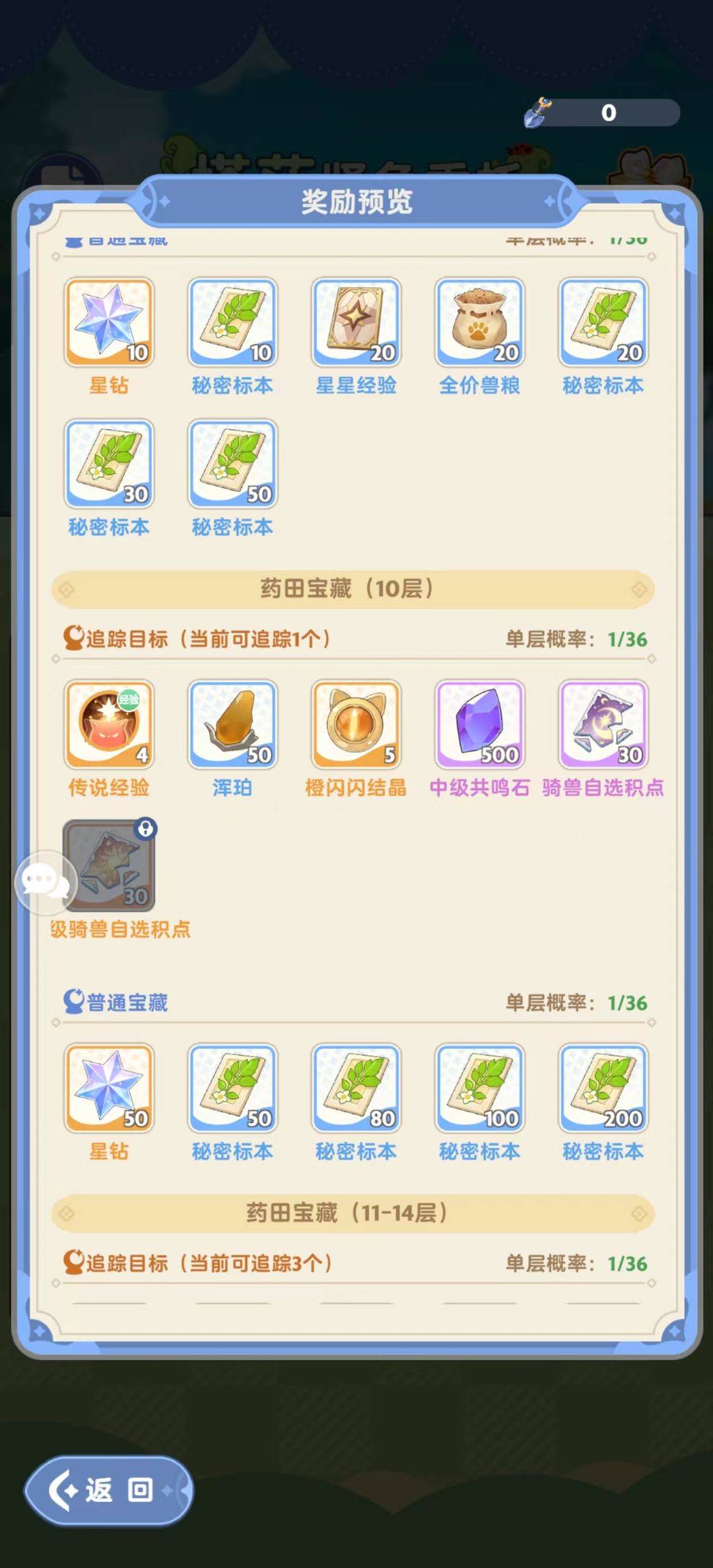Tap the purple 骑兽自选积分 reward item

(603, 724)
